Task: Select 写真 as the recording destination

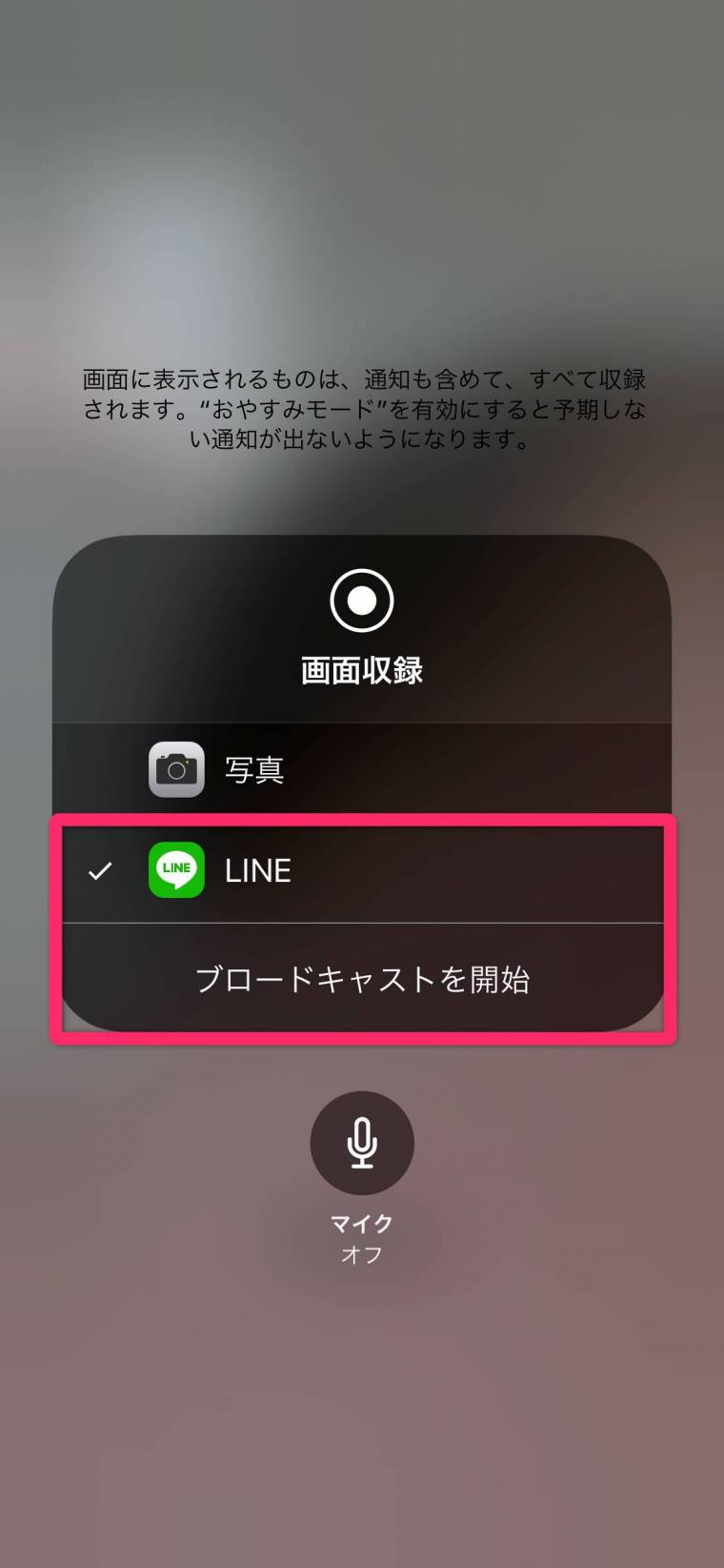Action: 362,769
